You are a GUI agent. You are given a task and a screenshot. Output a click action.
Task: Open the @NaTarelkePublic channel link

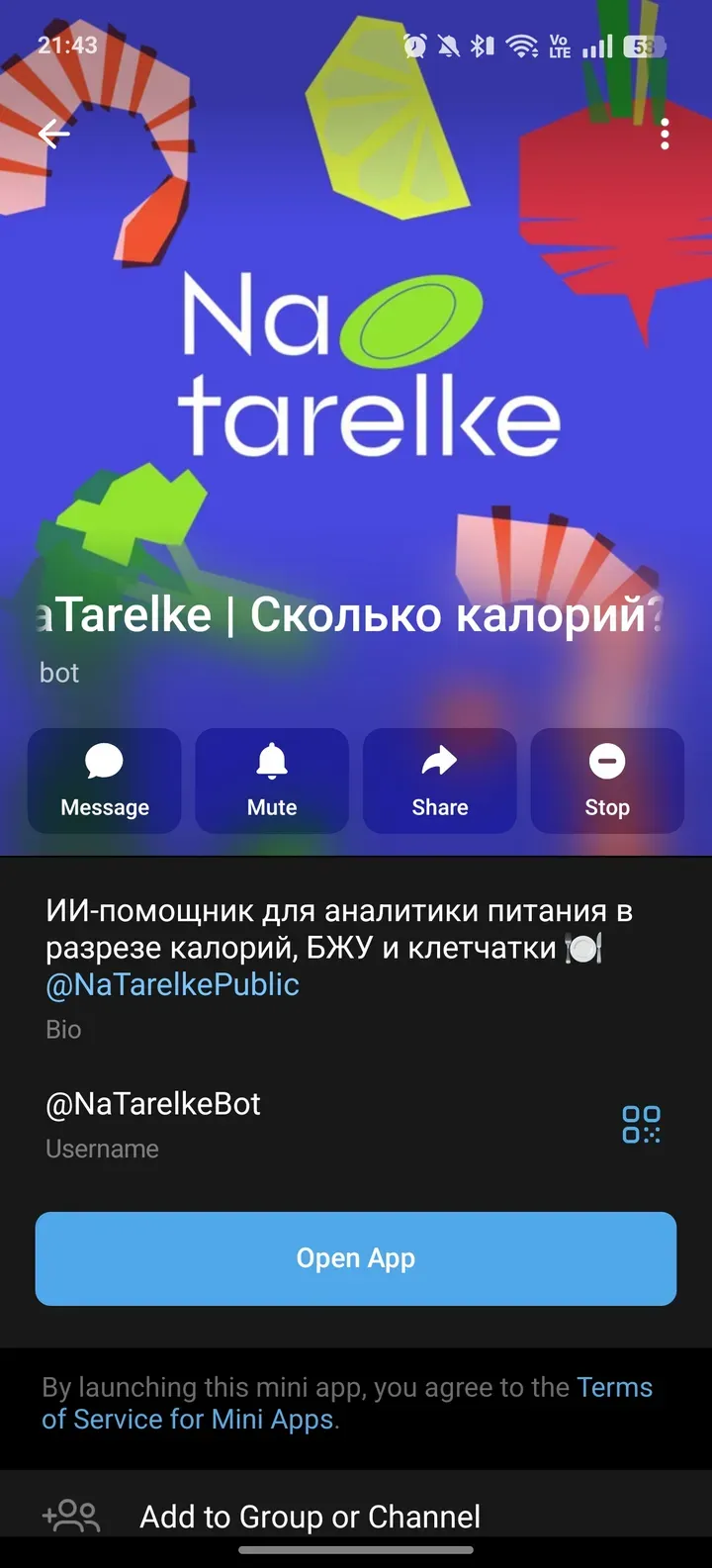click(x=172, y=983)
